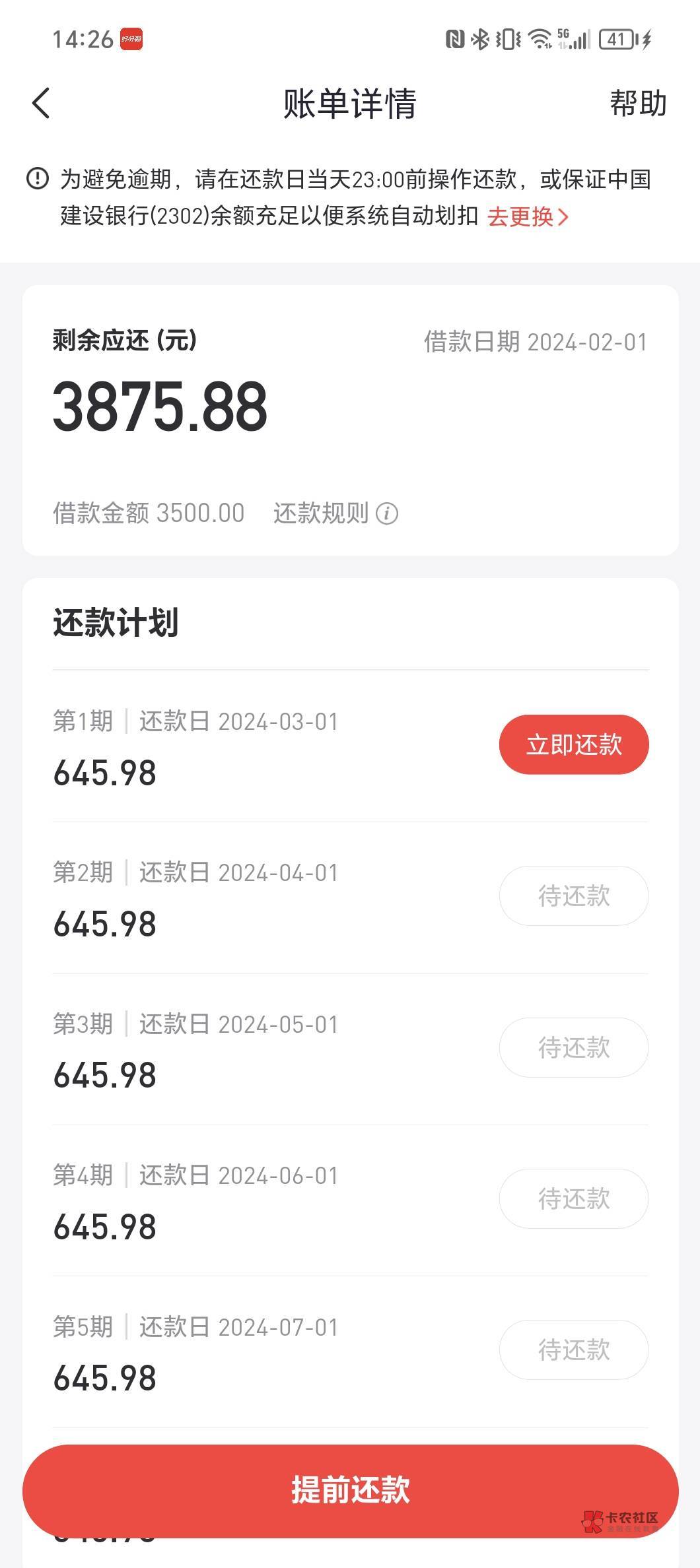Screen dimensions: 700x1568
Task: Open the 还款规则 info icon
Action: pos(387,513)
